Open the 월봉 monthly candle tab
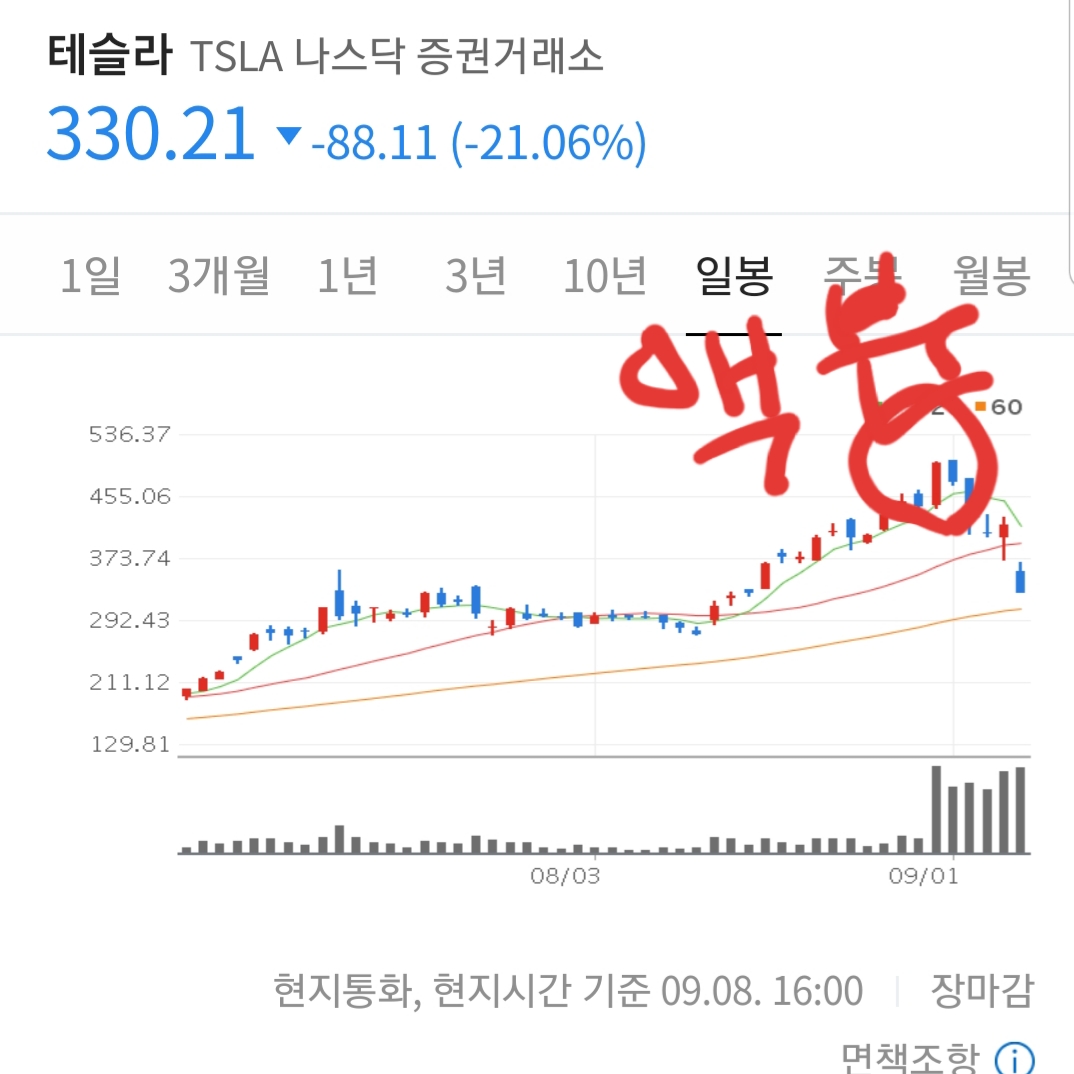Viewport: 1074px width, 1074px height. pyautogui.click(x=991, y=277)
